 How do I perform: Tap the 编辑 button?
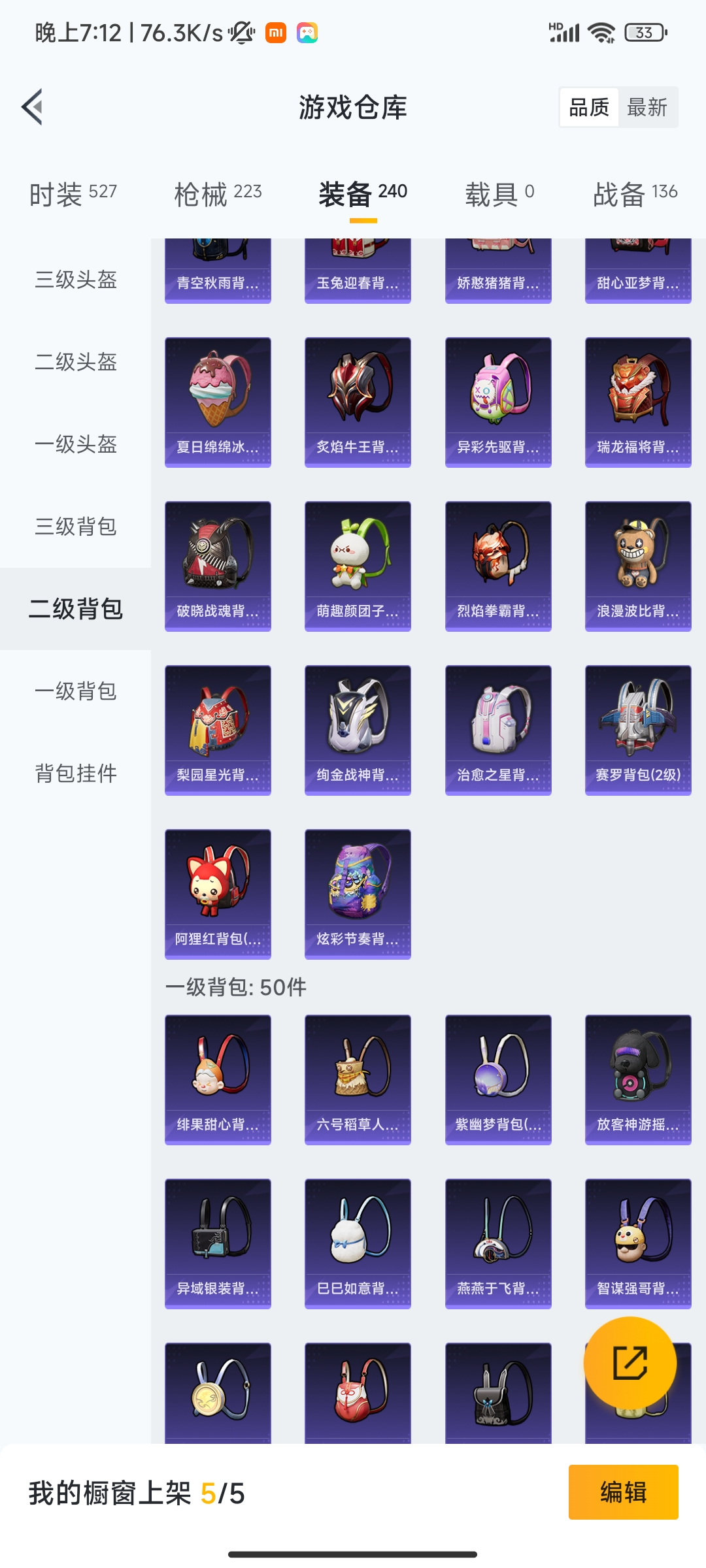623,1492
